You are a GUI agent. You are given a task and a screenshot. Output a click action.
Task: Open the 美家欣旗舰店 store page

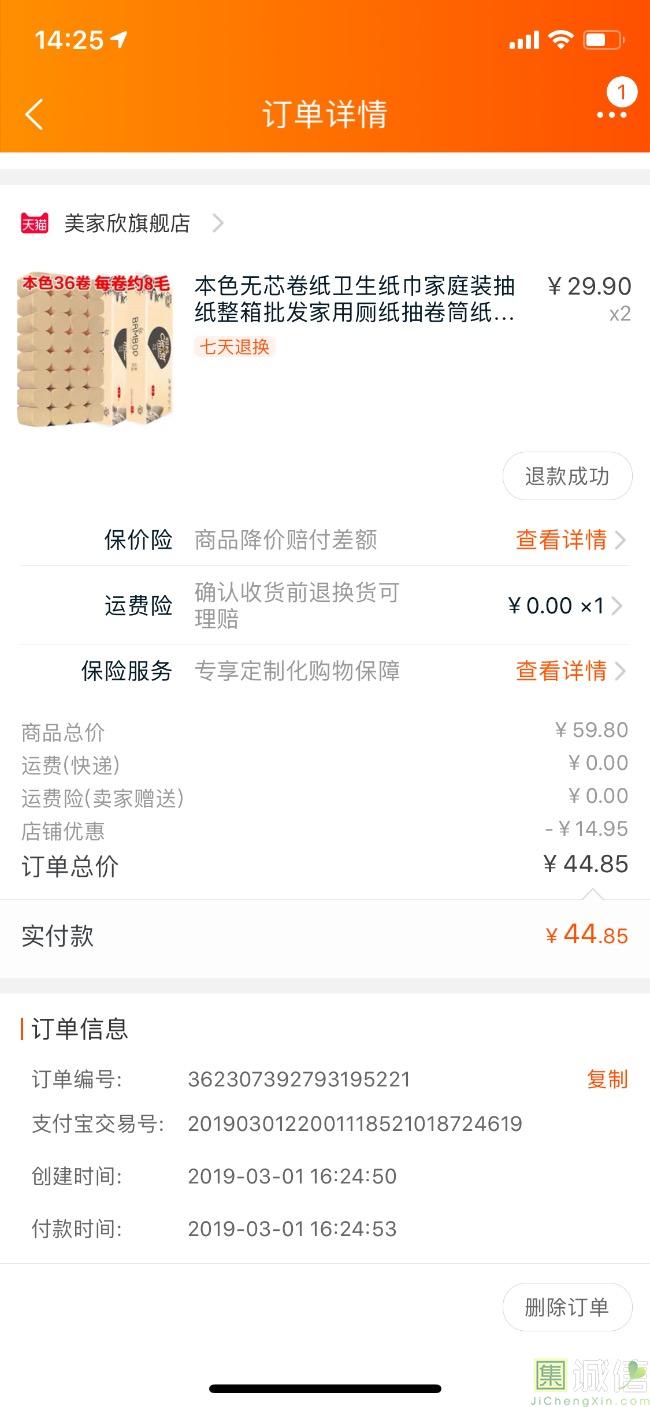point(127,223)
